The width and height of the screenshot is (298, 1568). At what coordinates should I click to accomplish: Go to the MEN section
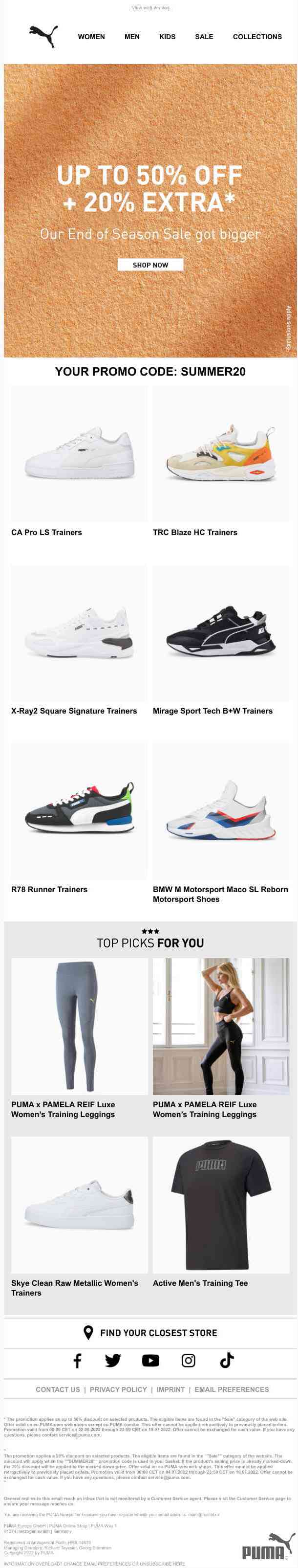click(x=132, y=37)
